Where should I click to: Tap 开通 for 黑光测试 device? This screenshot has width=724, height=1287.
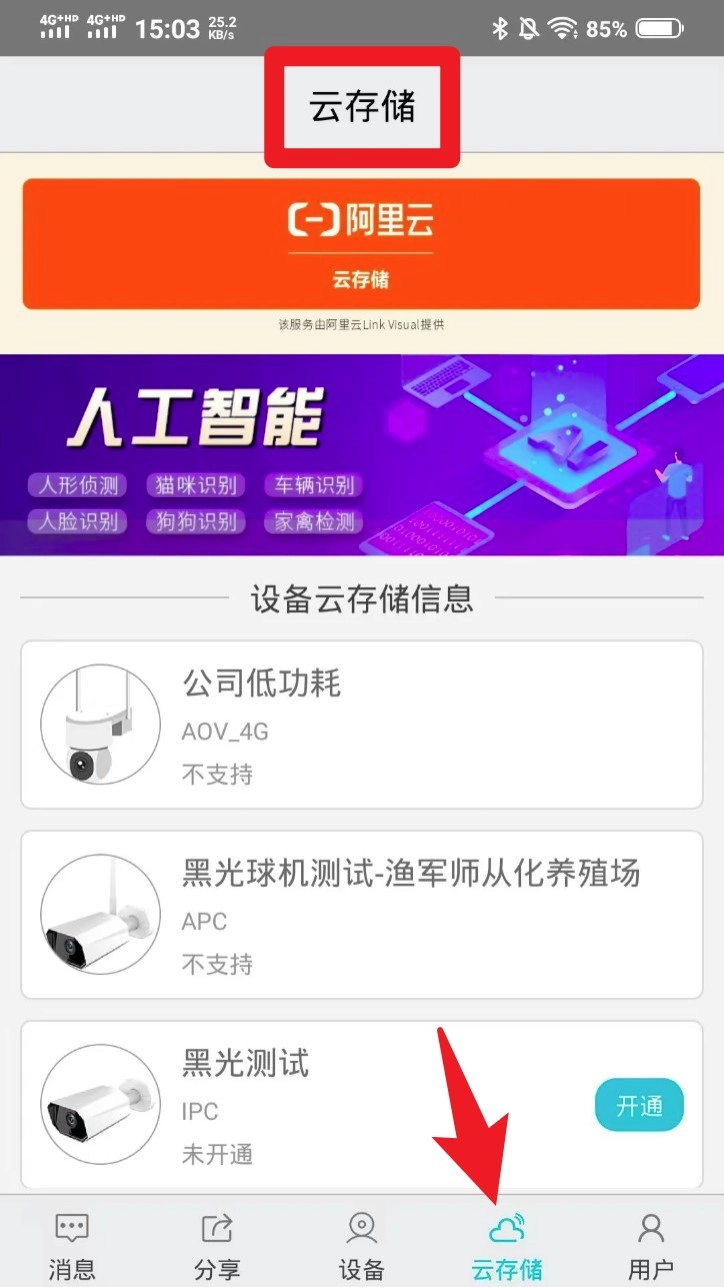click(x=639, y=1107)
